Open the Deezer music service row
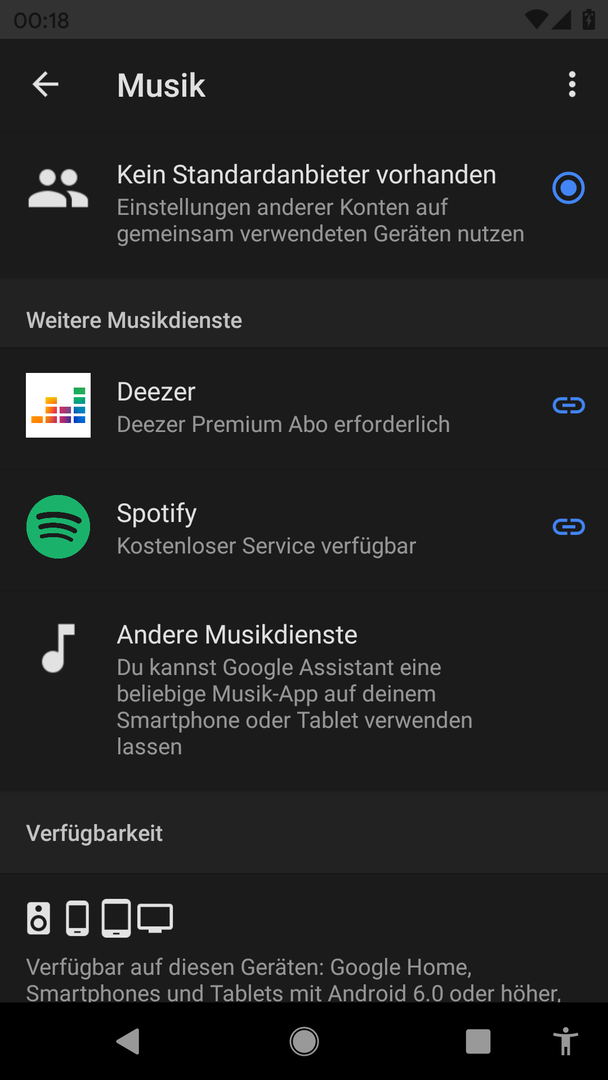Viewport: 608px width, 1080px height. [304, 406]
